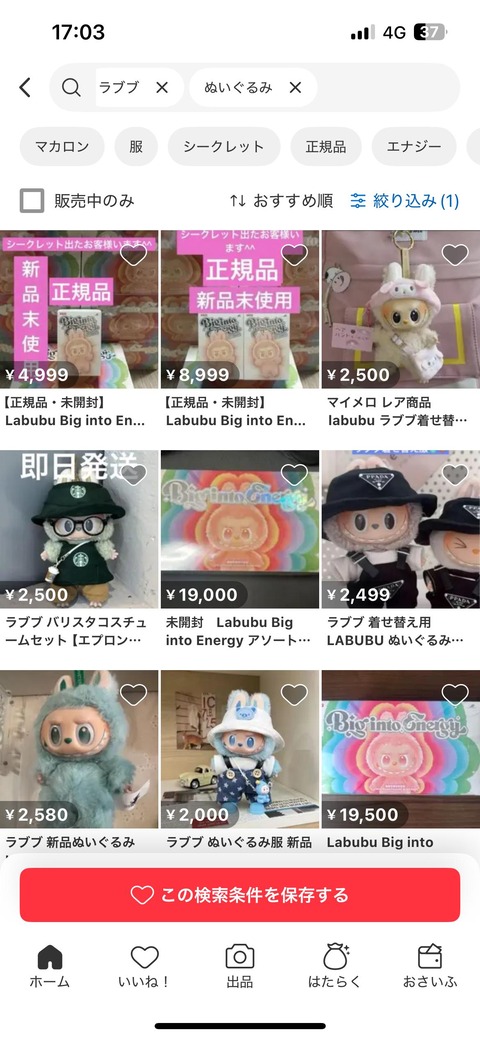Open the 絞り込み filter panel
Image resolution: width=480 pixels, height=1039 pixels.
point(404,201)
